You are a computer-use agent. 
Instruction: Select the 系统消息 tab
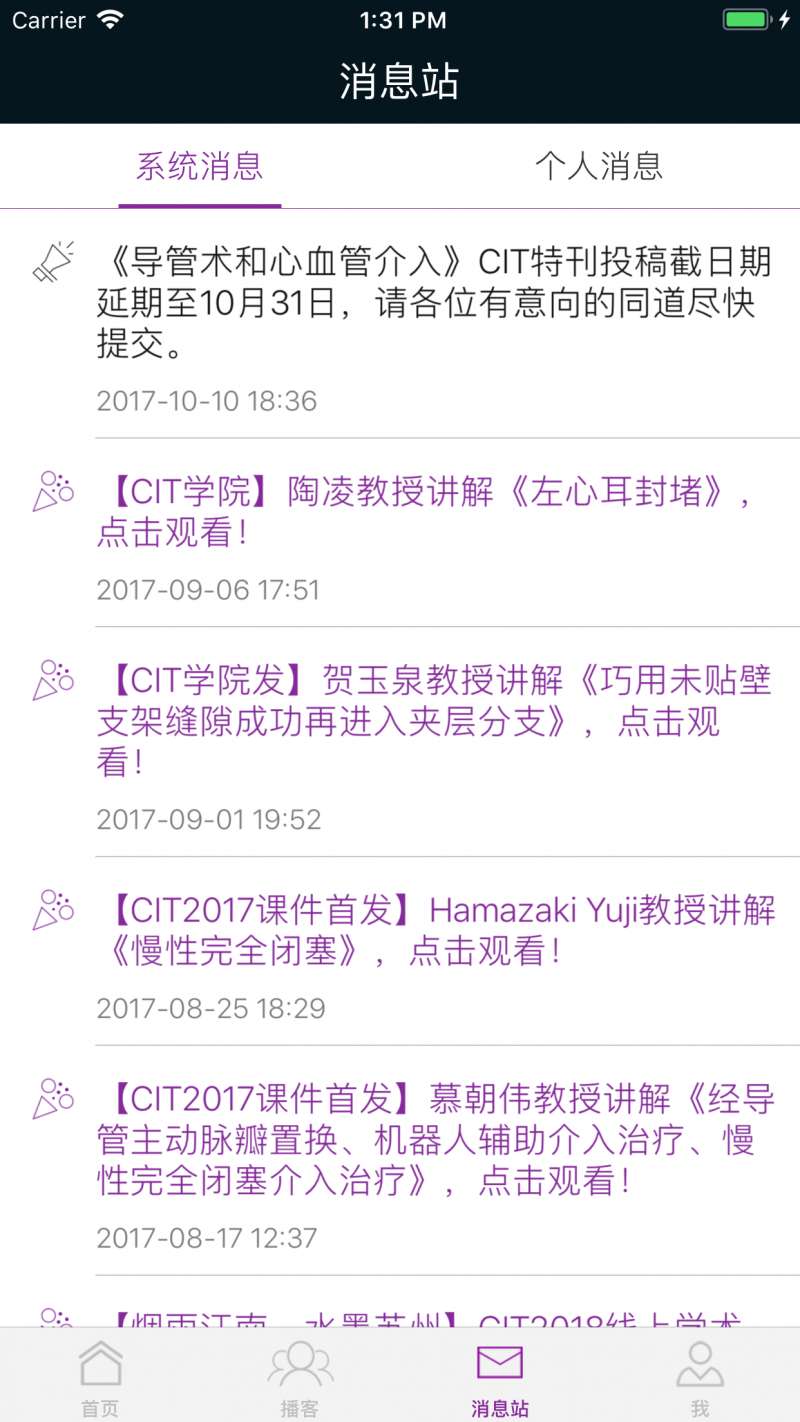(200, 166)
